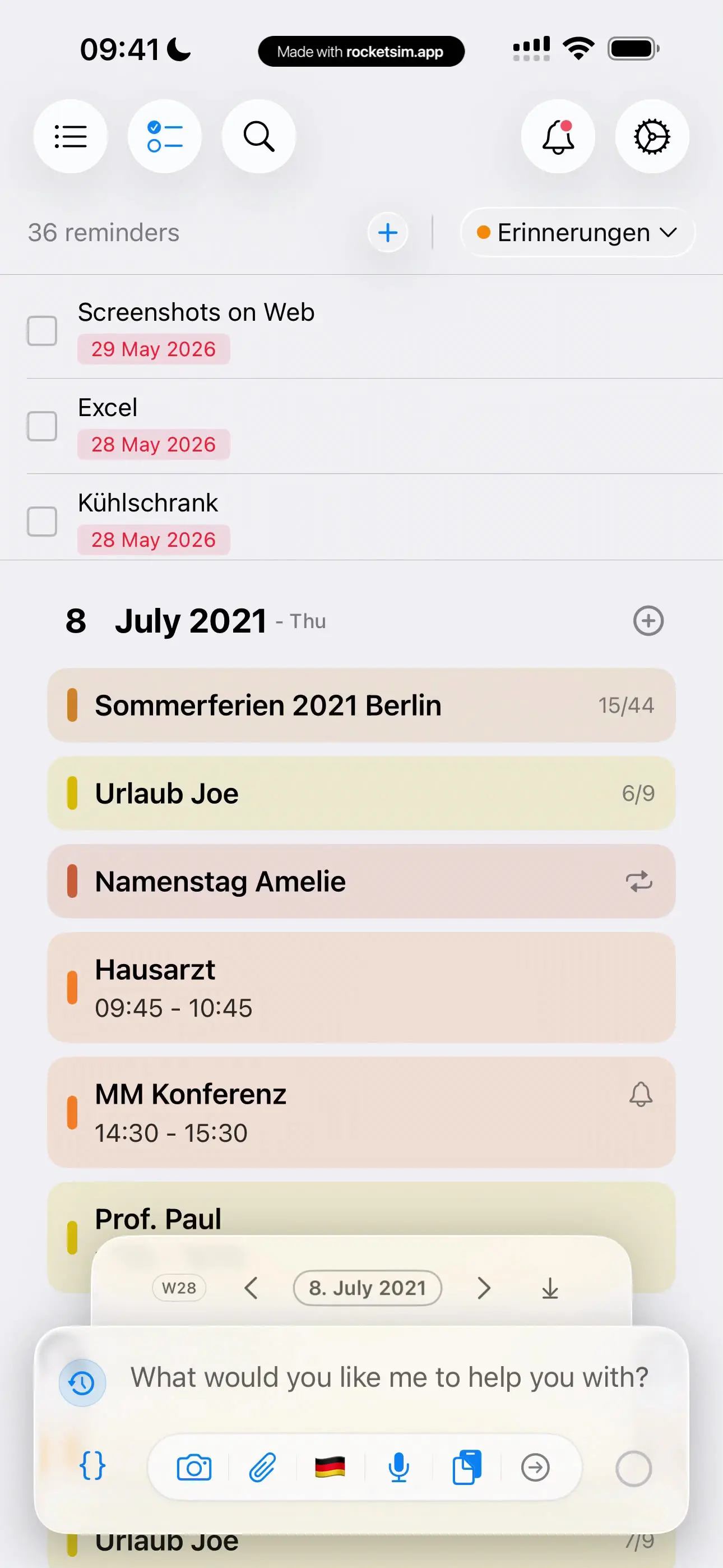Expand the Erinnerungen list dropdown
Screen dimensions: 723x1568
(577, 233)
